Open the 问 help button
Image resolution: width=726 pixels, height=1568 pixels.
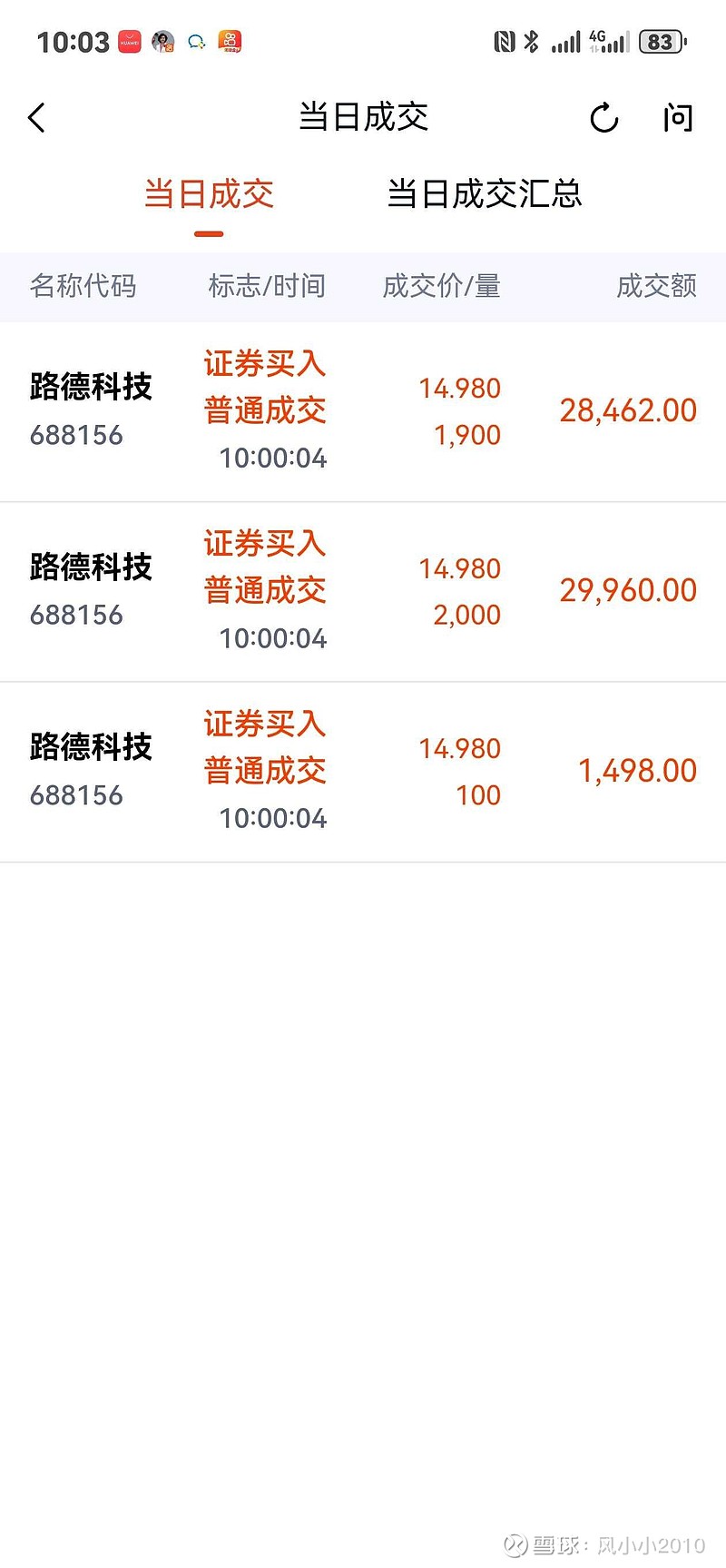677,118
